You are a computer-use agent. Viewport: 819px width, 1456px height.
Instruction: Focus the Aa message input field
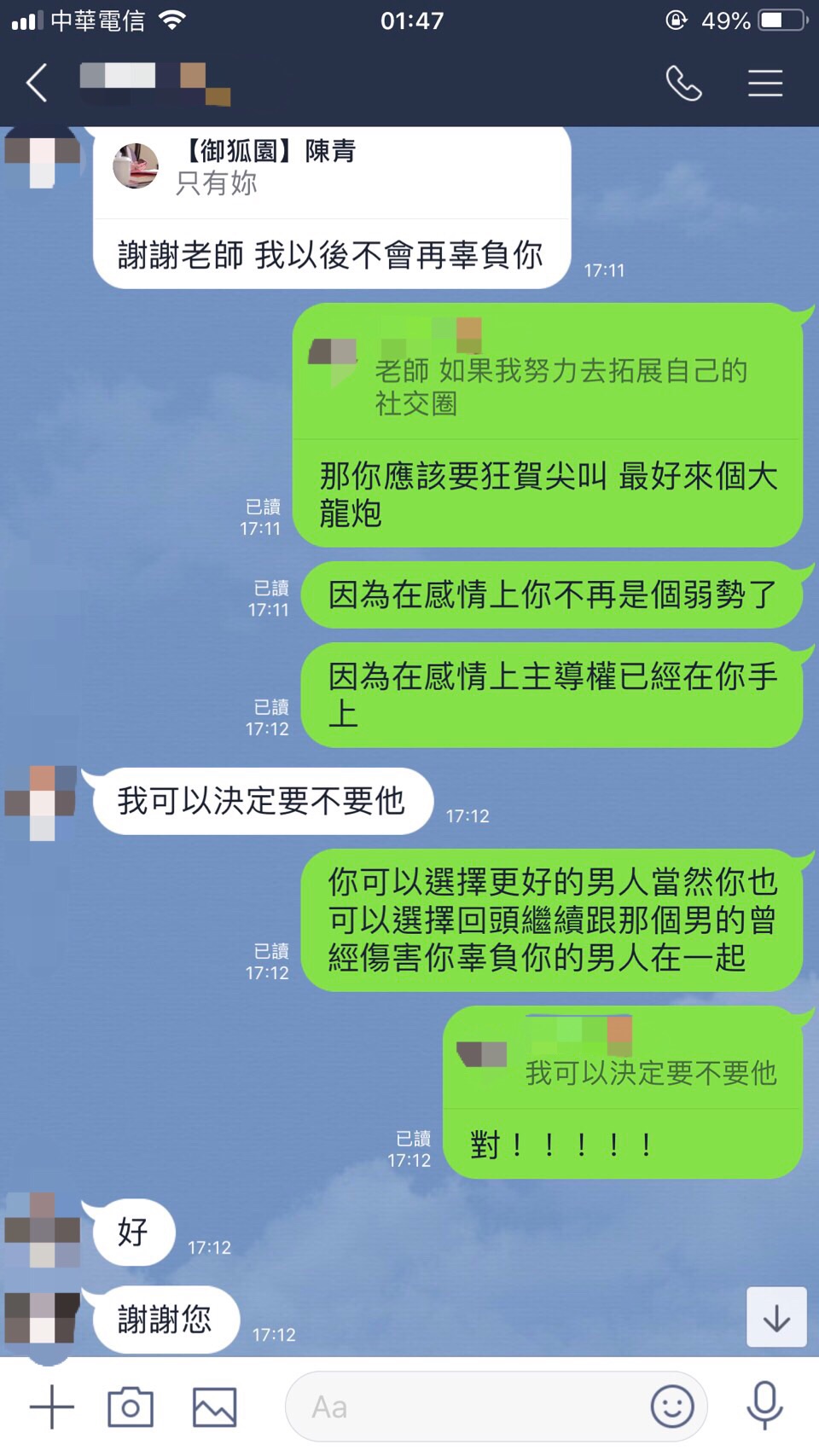coord(469,1407)
